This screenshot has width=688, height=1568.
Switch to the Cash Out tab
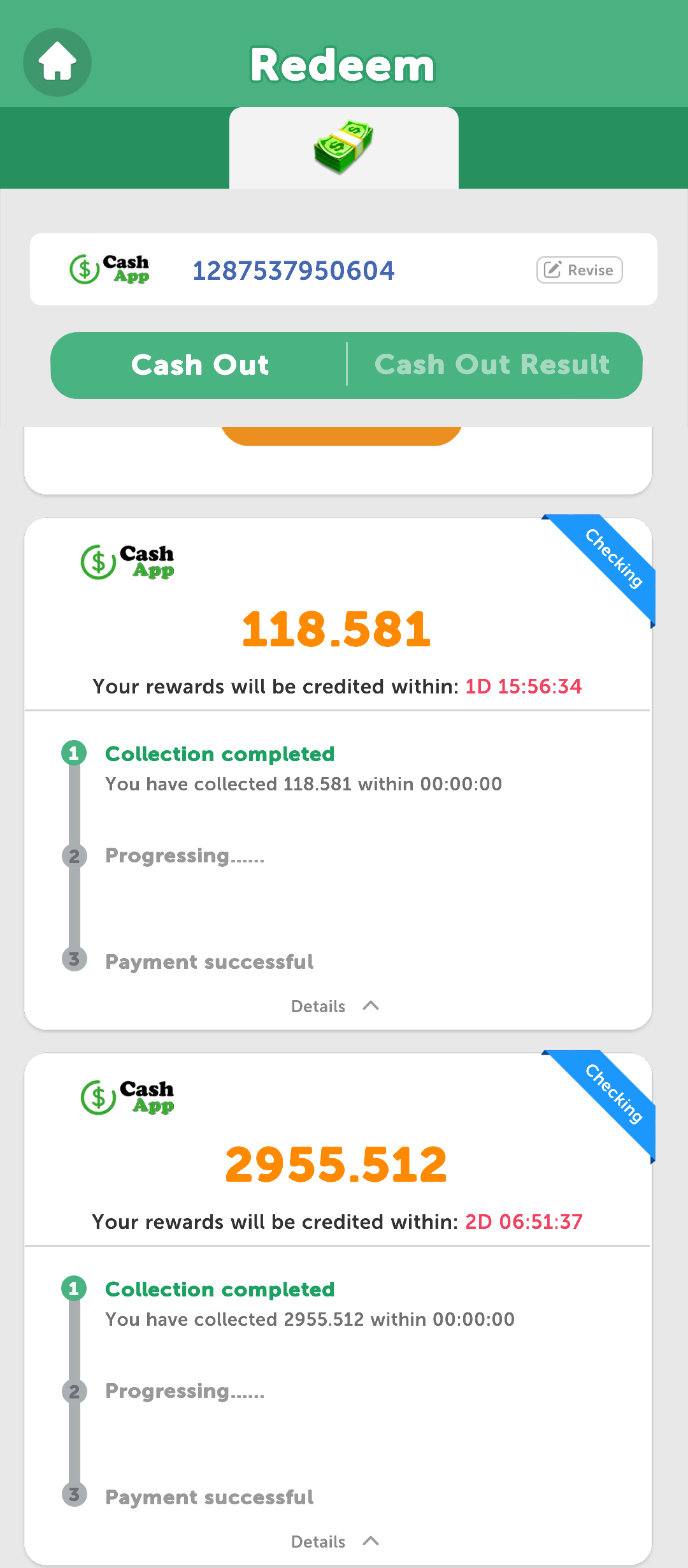pos(200,365)
